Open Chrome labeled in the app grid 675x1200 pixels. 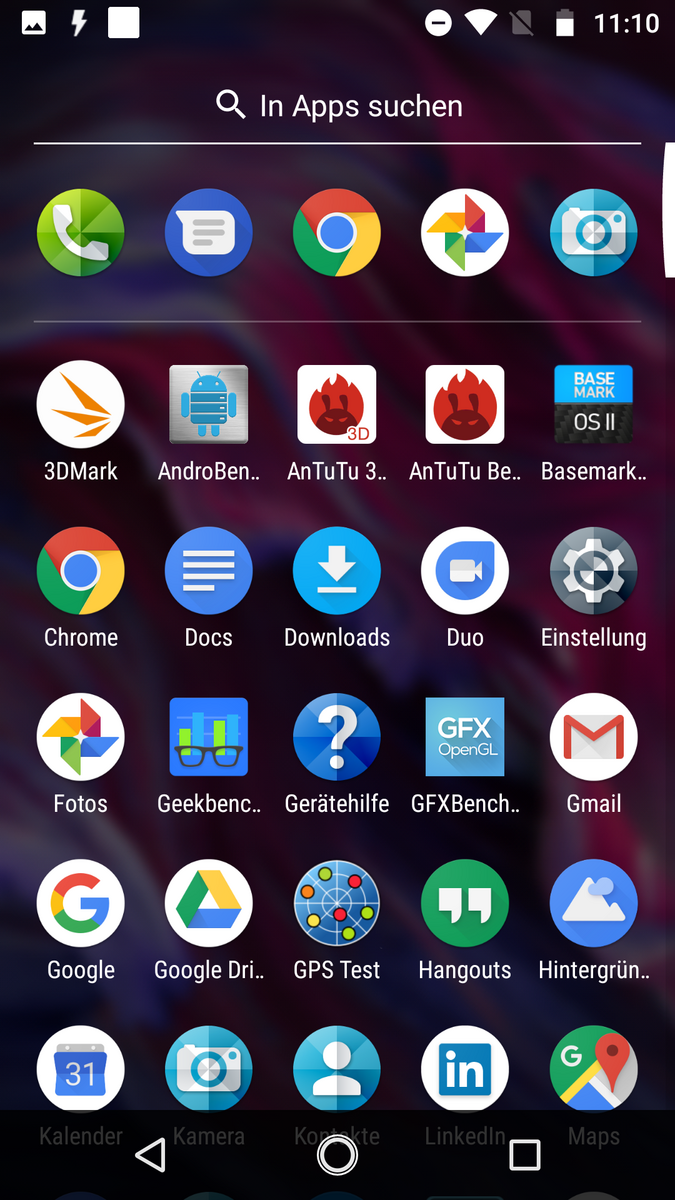click(x=81, y=571)
